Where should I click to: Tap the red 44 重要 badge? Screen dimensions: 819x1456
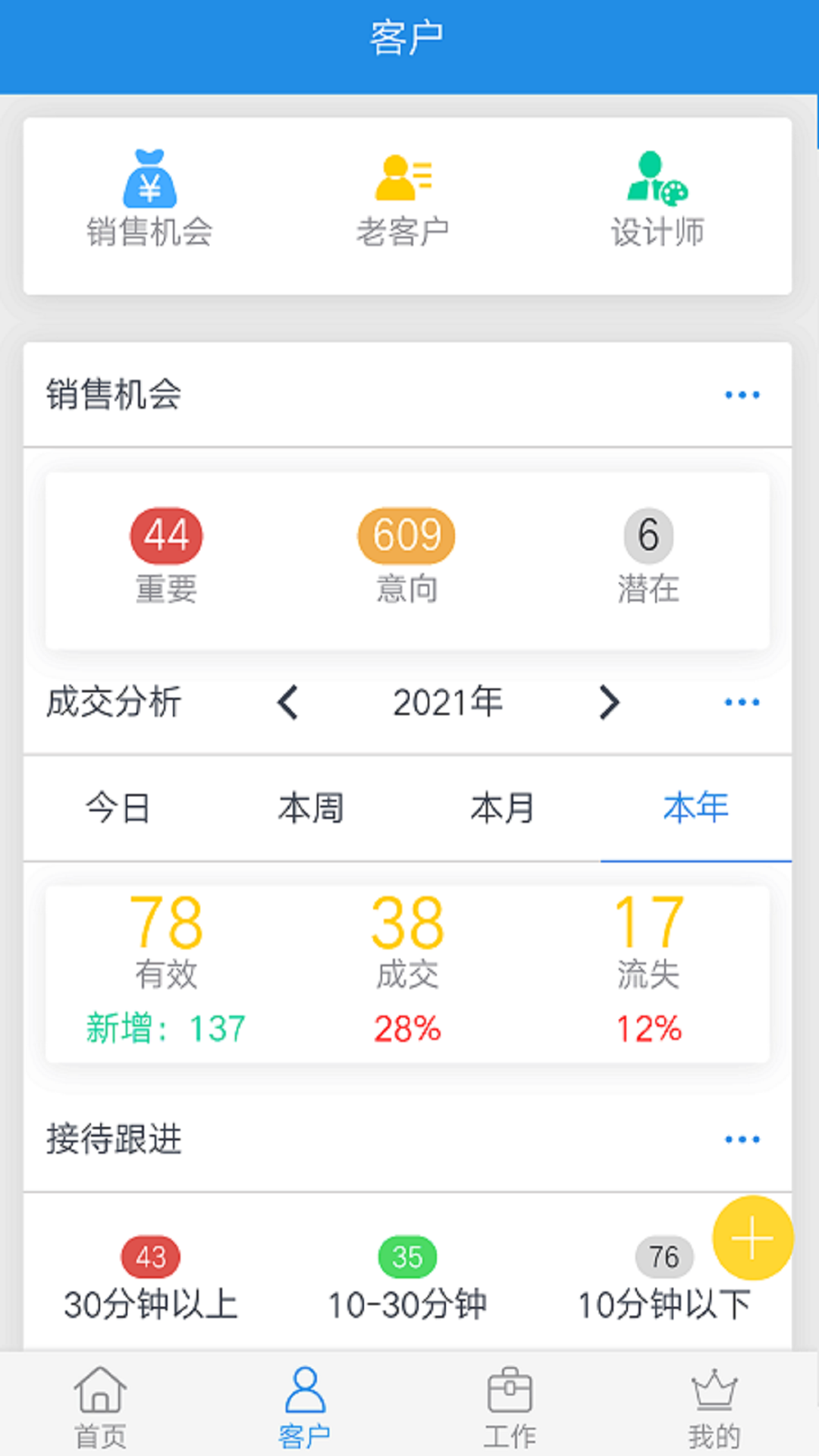(x=167, y=535)
